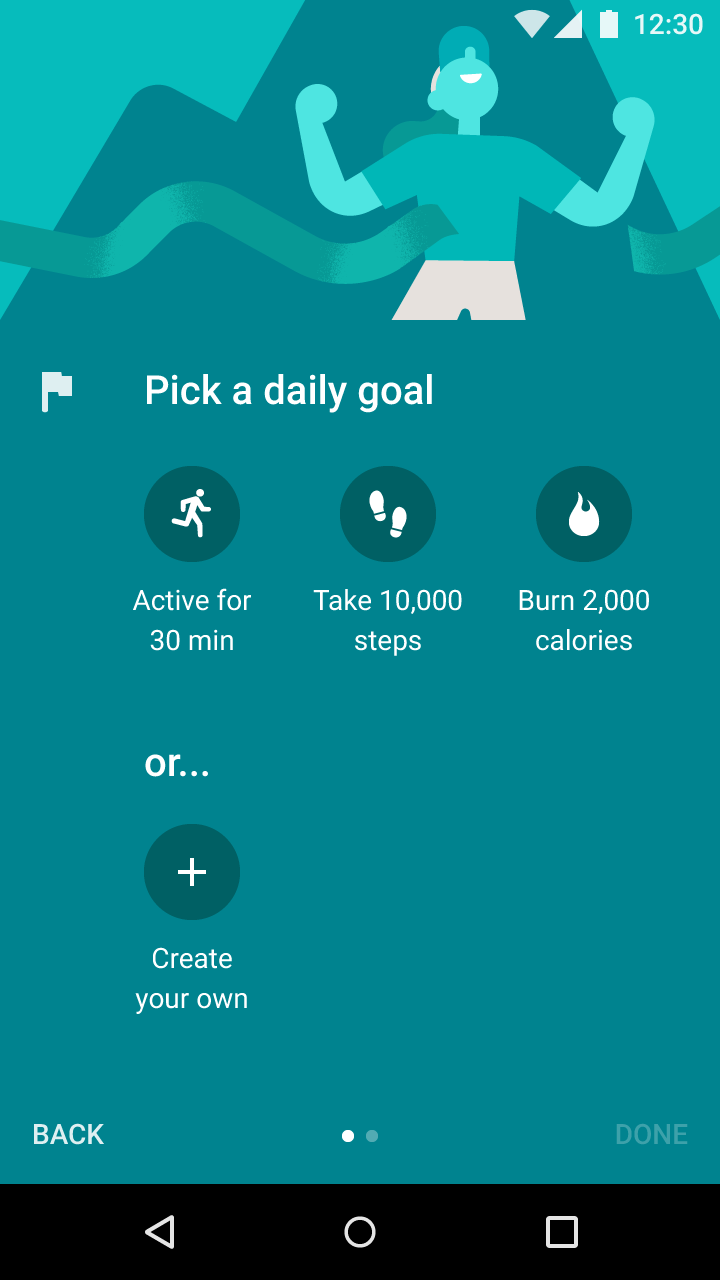Go to the Android home screen
Screen dimensions: 720x1280
click(x=360, y=1232)
